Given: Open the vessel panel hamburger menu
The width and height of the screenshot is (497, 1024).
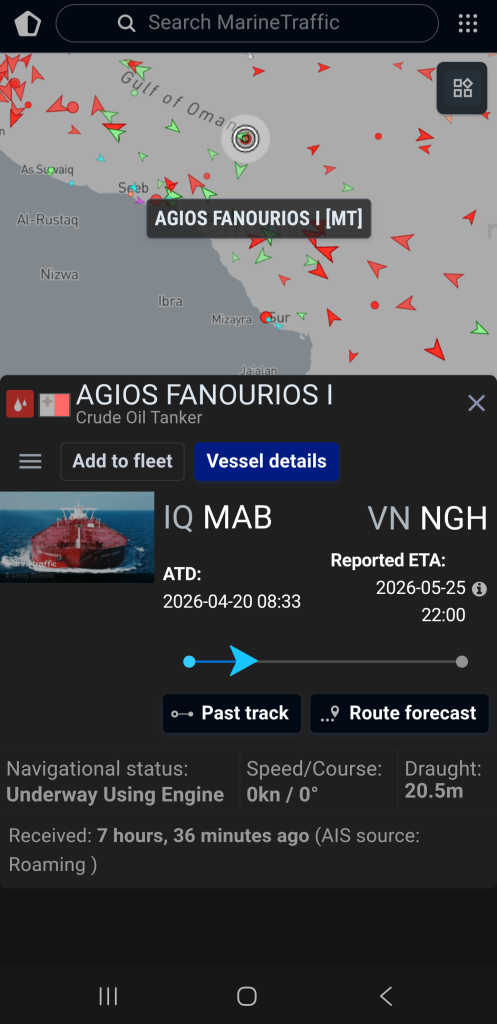Looking at the screenshot, I should pyautogui.click(x=30, y=462).
